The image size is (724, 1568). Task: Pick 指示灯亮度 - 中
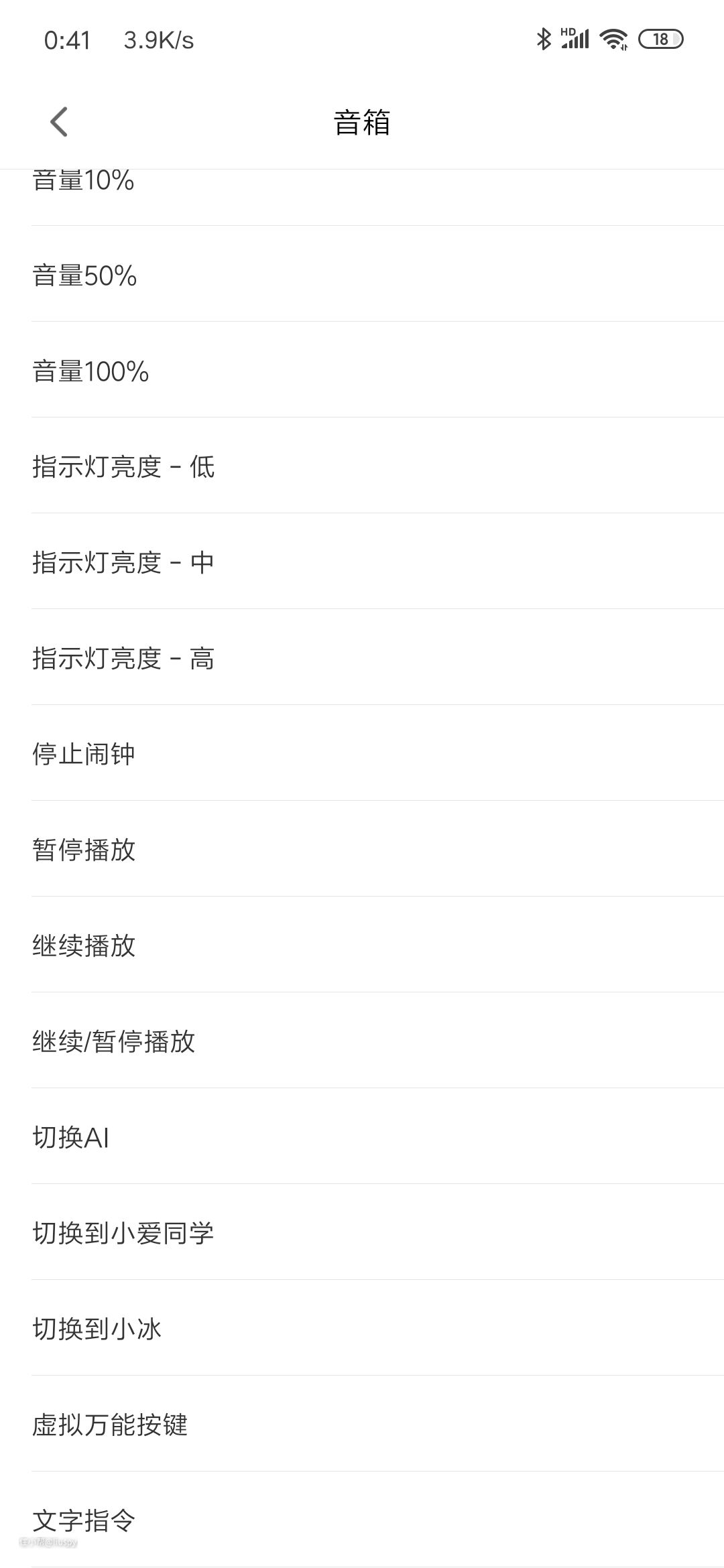coord(123,563)
